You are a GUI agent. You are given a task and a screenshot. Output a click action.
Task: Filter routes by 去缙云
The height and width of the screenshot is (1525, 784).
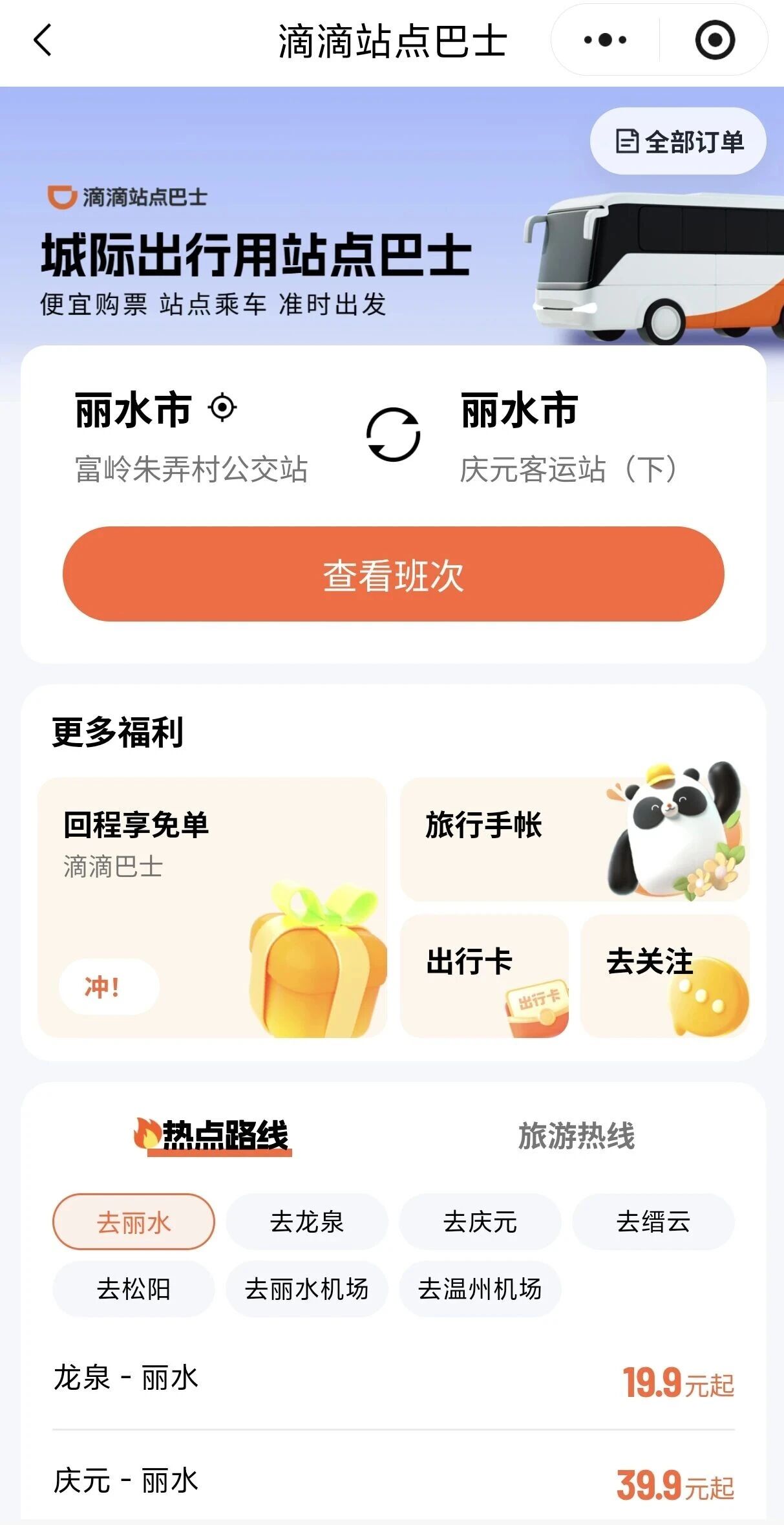click(653, 1222)
